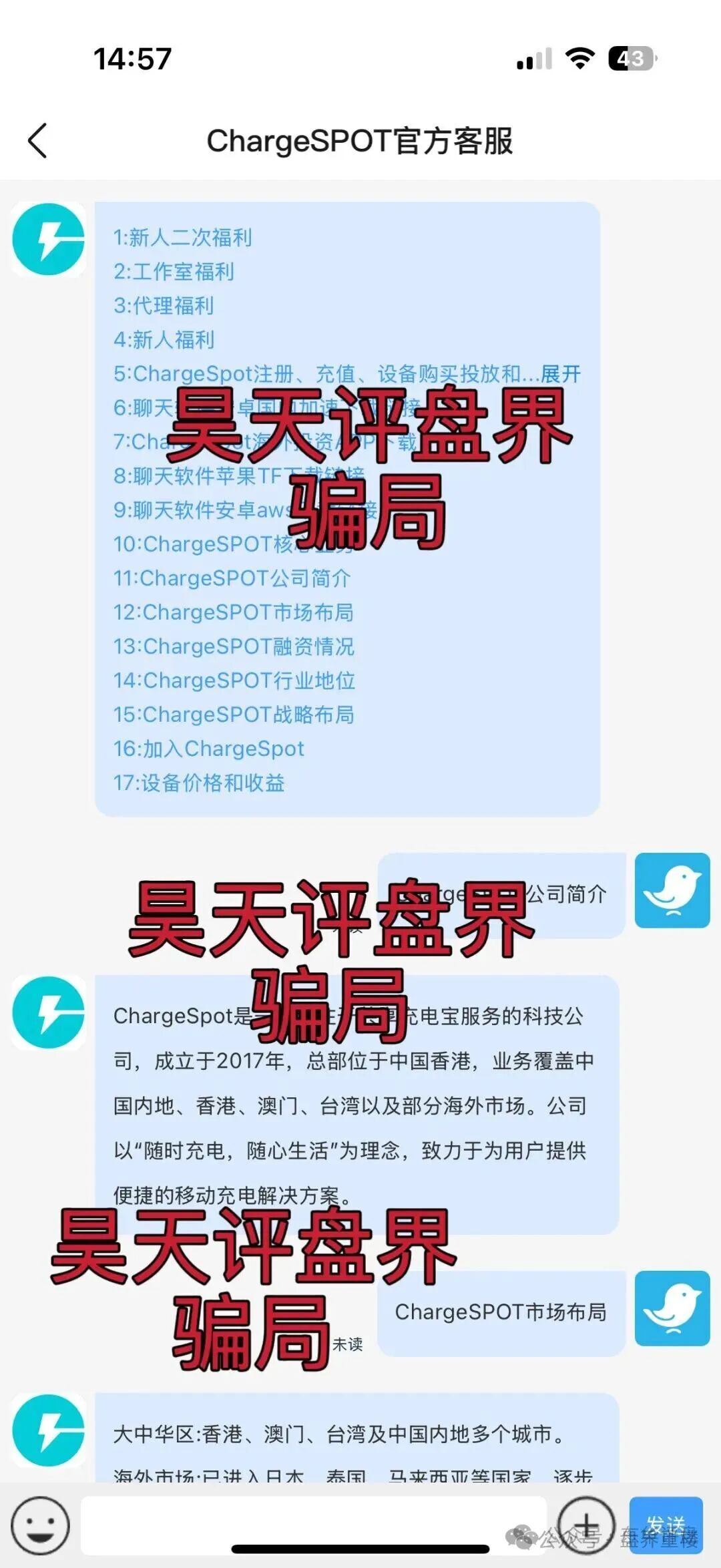
Task: Select option 4:新人福利
Action: click(164, 340)
